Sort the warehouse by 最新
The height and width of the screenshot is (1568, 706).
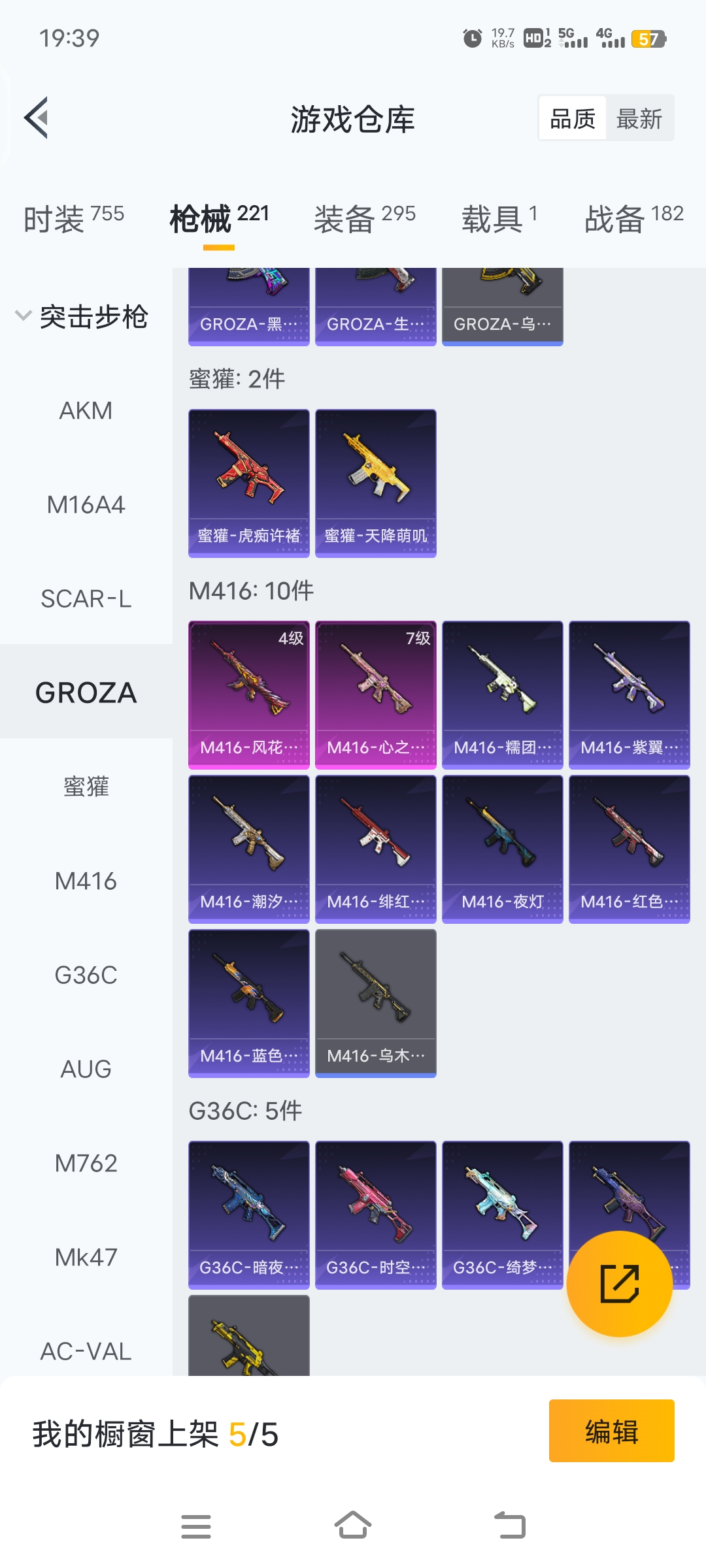click(x=639, y=119)
